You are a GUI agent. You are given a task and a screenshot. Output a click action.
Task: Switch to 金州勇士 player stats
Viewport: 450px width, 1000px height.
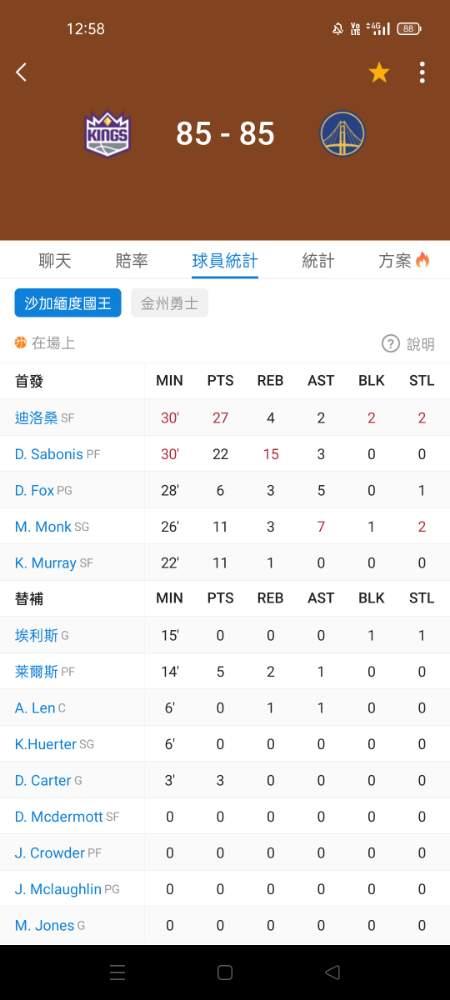coord(170,303)
